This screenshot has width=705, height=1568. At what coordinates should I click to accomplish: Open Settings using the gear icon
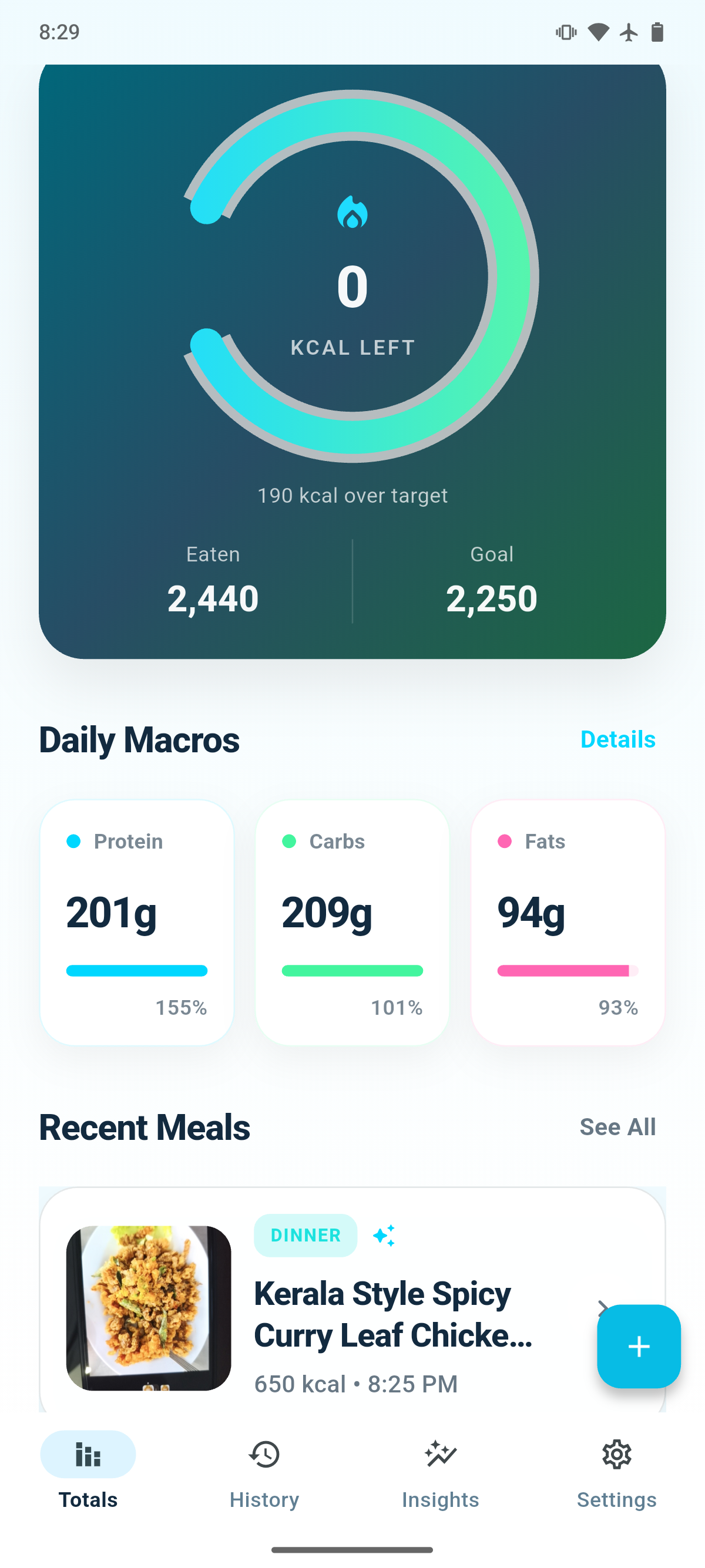pyautogui.click(x=616, y=1455)
